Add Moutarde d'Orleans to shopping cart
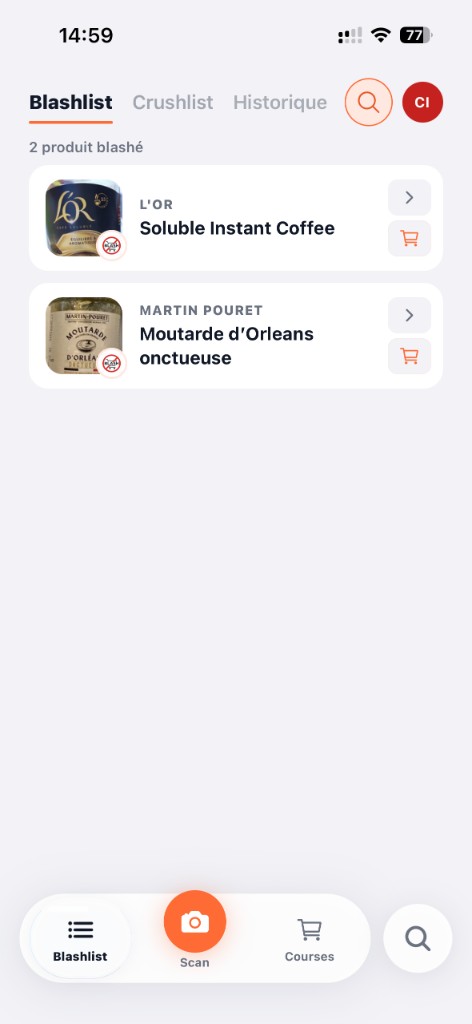The image size is (472, 1024). [x=409, y=356]
